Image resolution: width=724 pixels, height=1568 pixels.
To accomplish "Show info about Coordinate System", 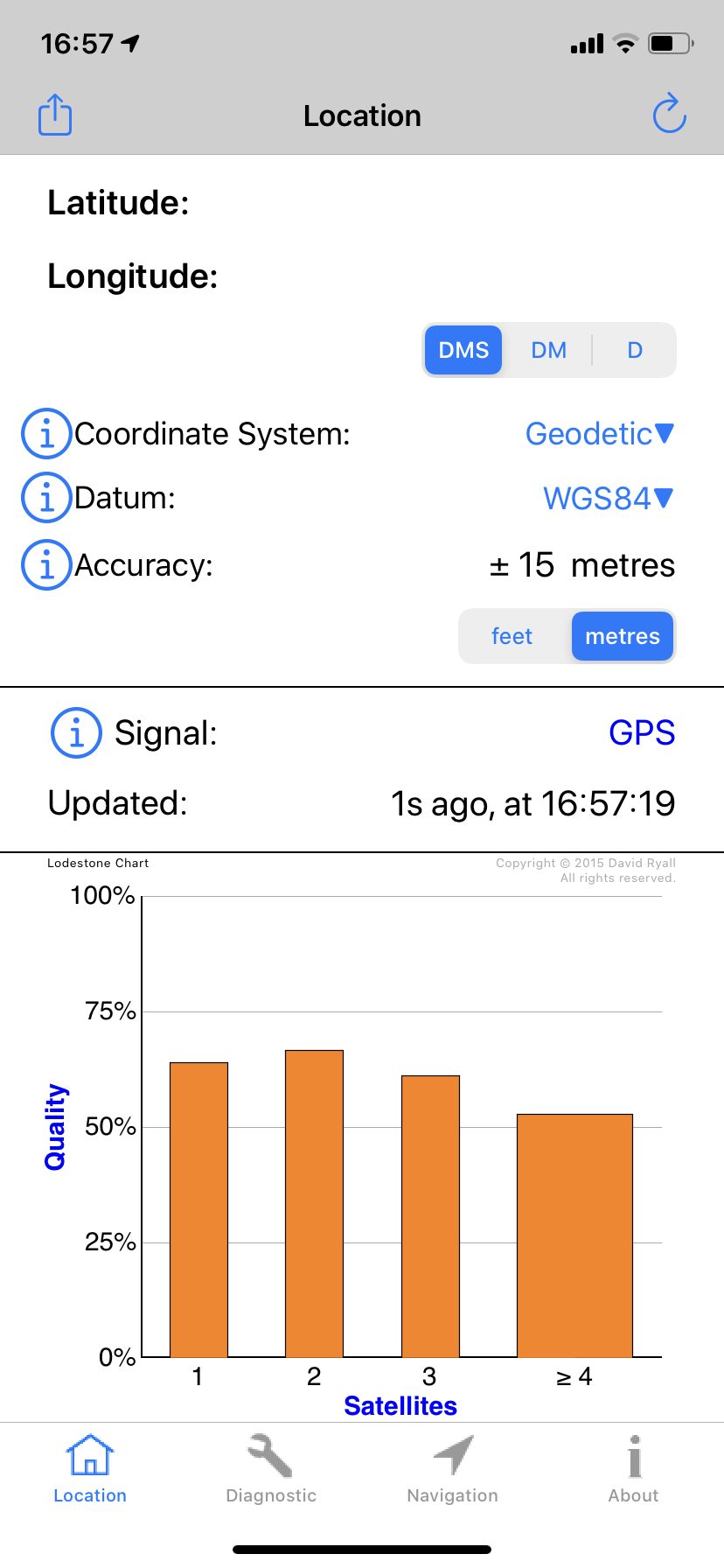I will (45, 434).
